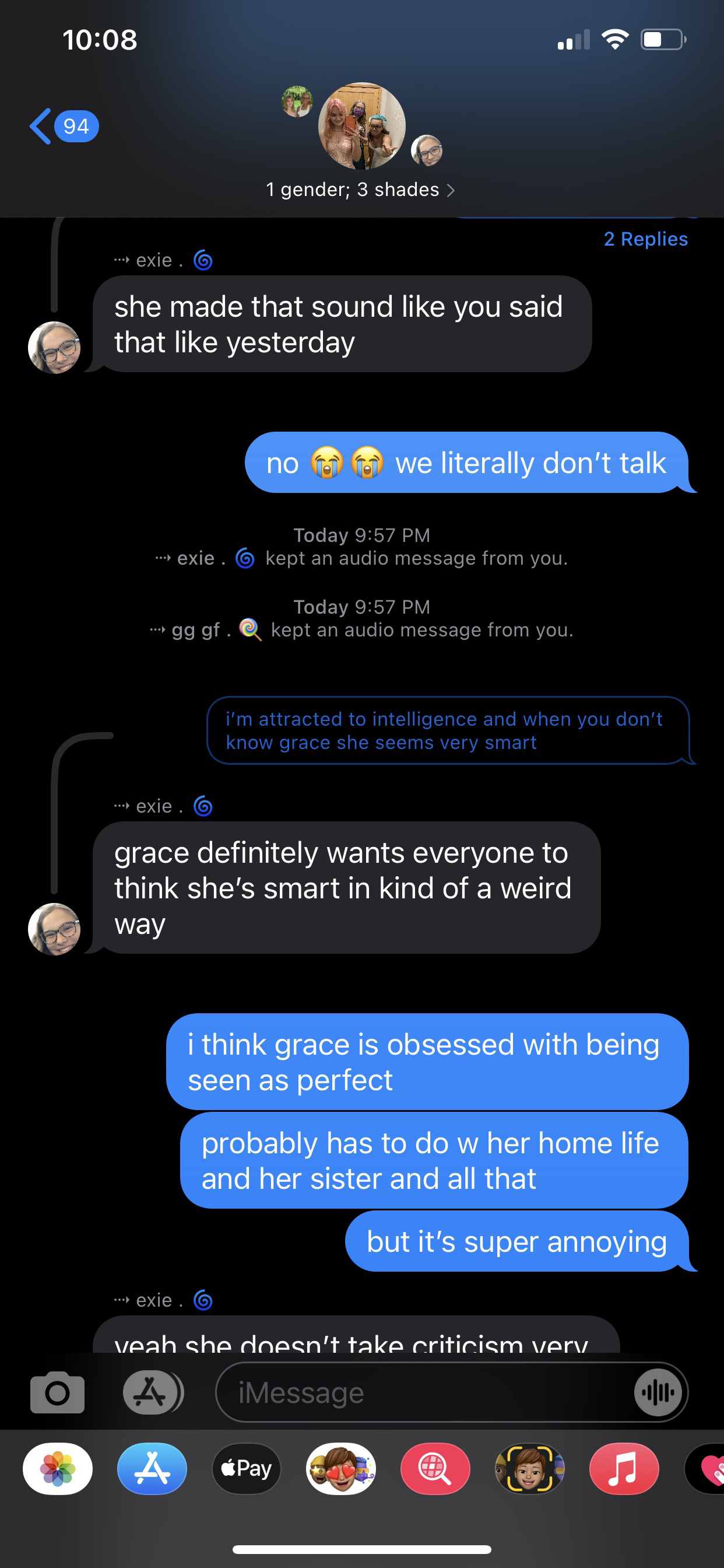724x1568 pixels.
Task: Go back to the messages list
Action: 64,127
